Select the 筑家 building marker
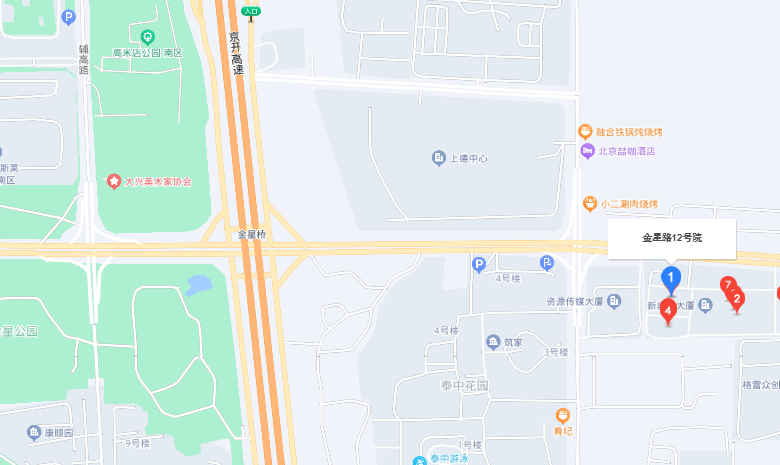Image resolution: width=780 pixels, height=465 pixels. (x=493, y=343)
